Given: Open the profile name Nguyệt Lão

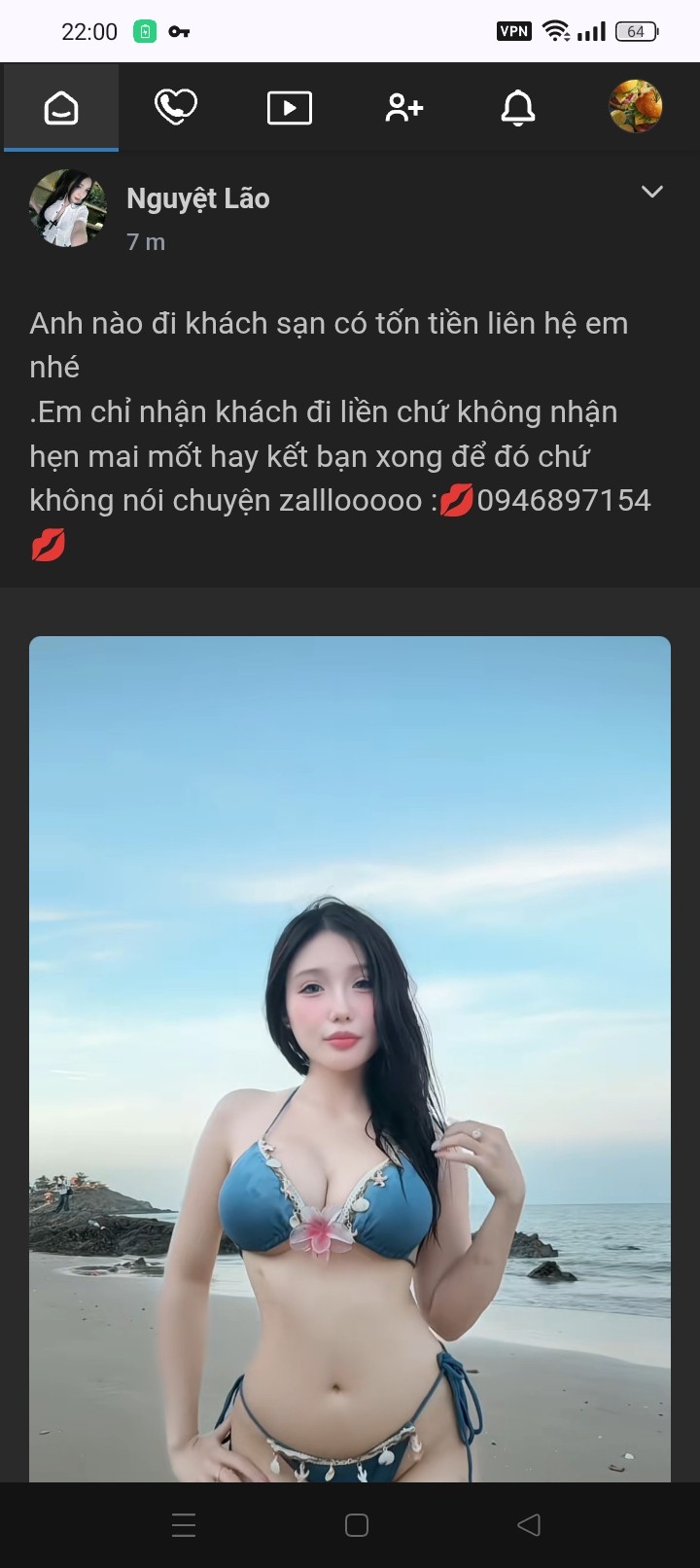Looking at the screenshot, I should coord(198,198).
